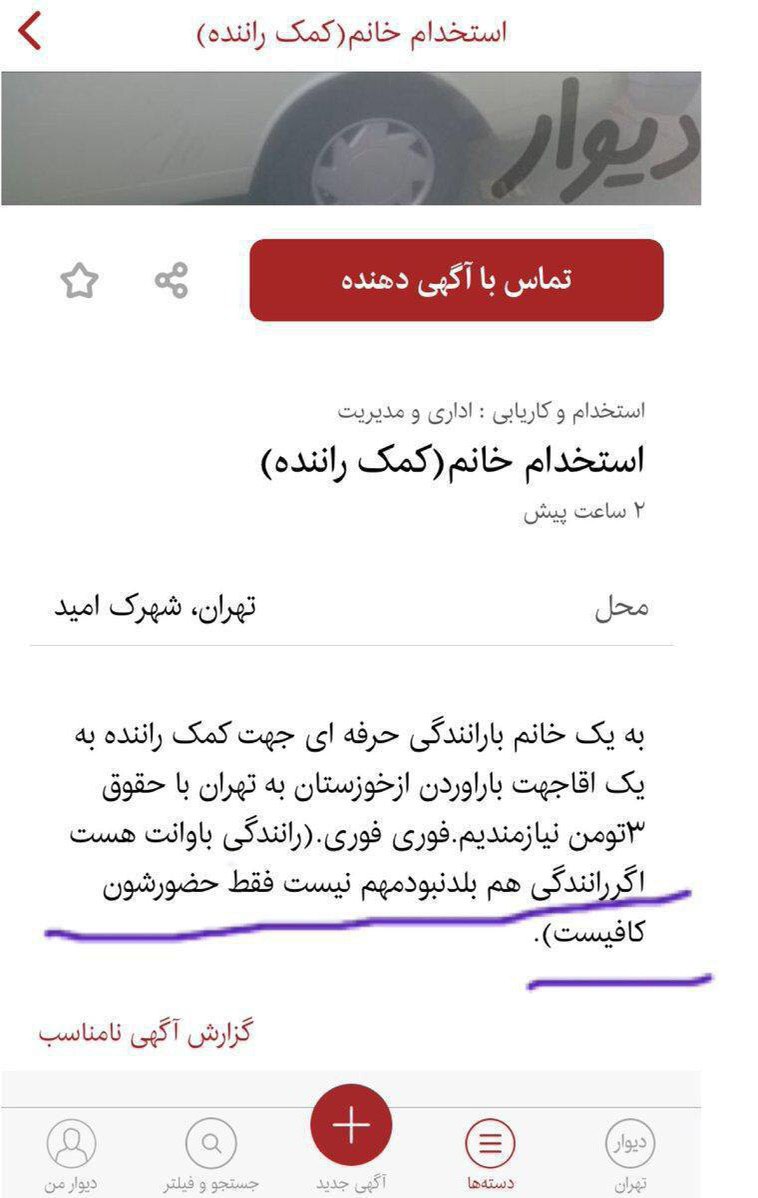This screenshot has width=758, height=1198.
Task: Open the جستجو و فیلتر tab
Action: (x=211, y=1153)
